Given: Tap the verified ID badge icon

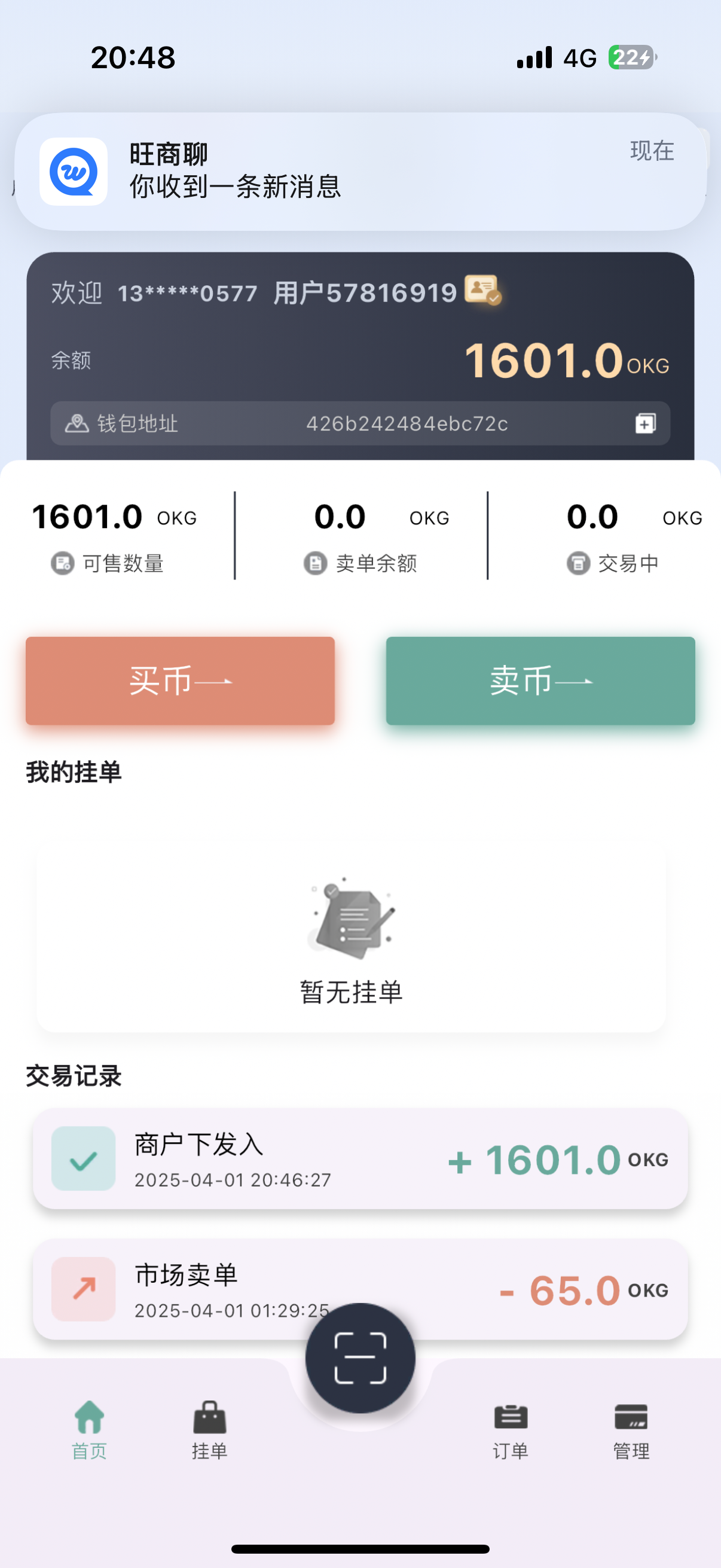Looking at the screenshot, I should tap(482, 289).
